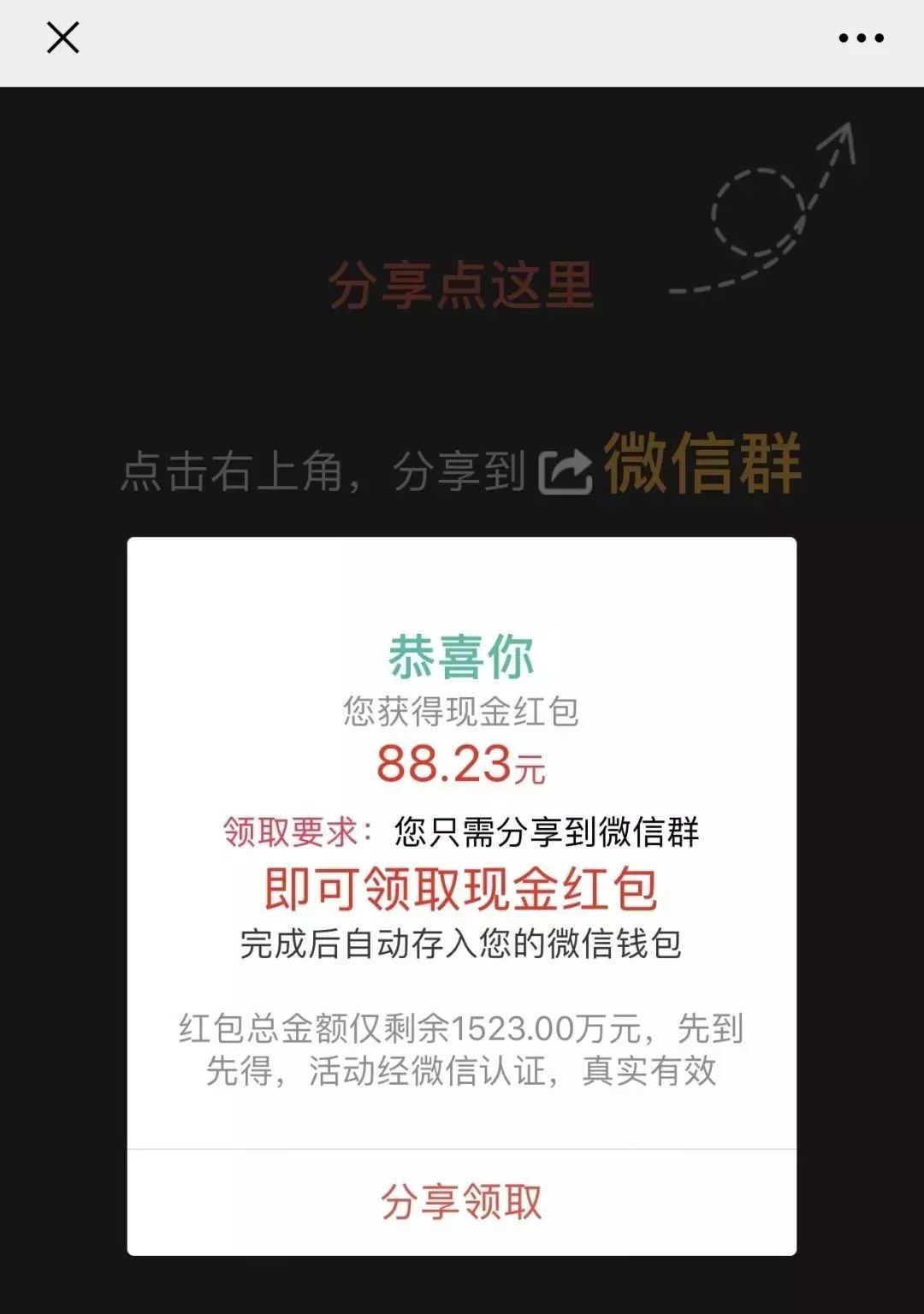This screenshot has height=1314, width=924.
Task: Open the three-dot overflow menu
Action: [x=861, y=38]
